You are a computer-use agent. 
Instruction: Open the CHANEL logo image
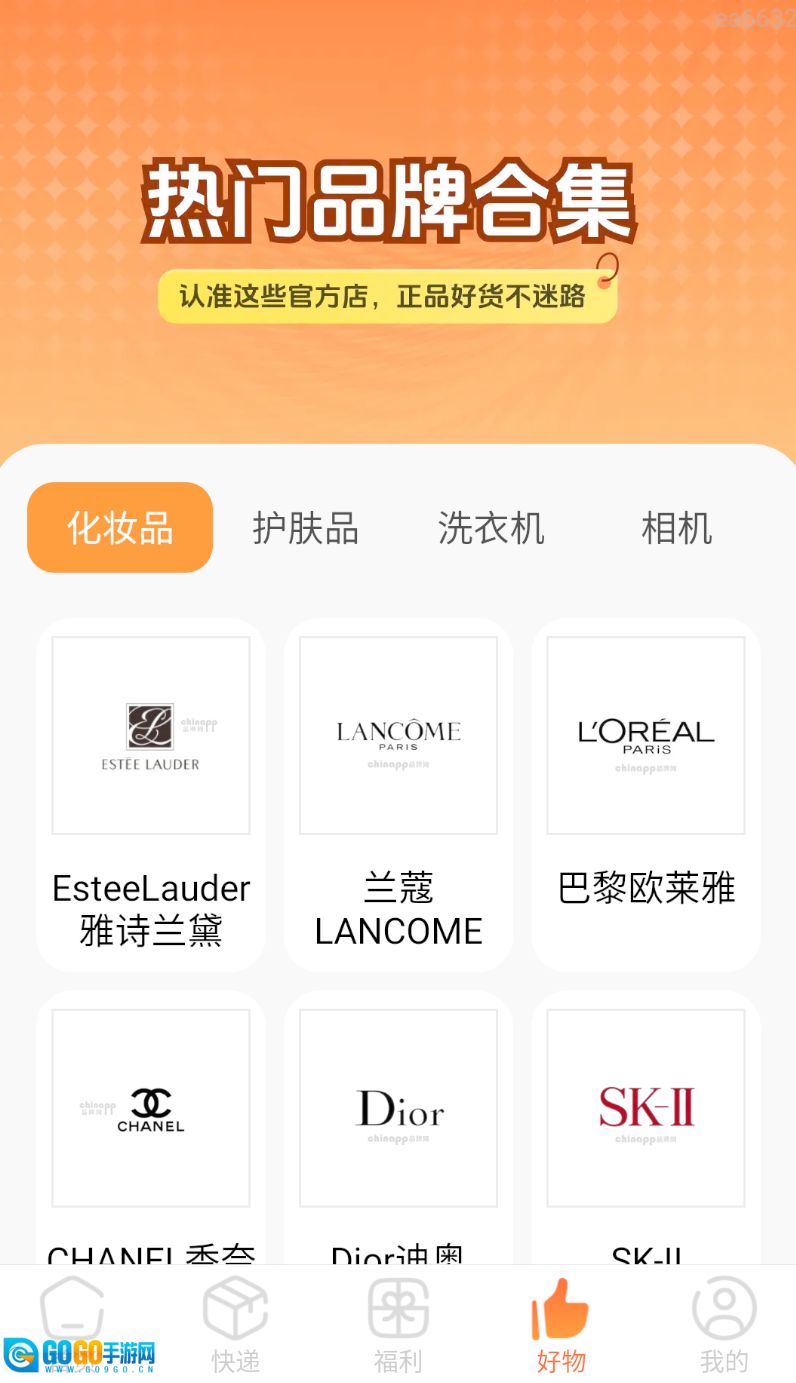[x=150, y=1107]
